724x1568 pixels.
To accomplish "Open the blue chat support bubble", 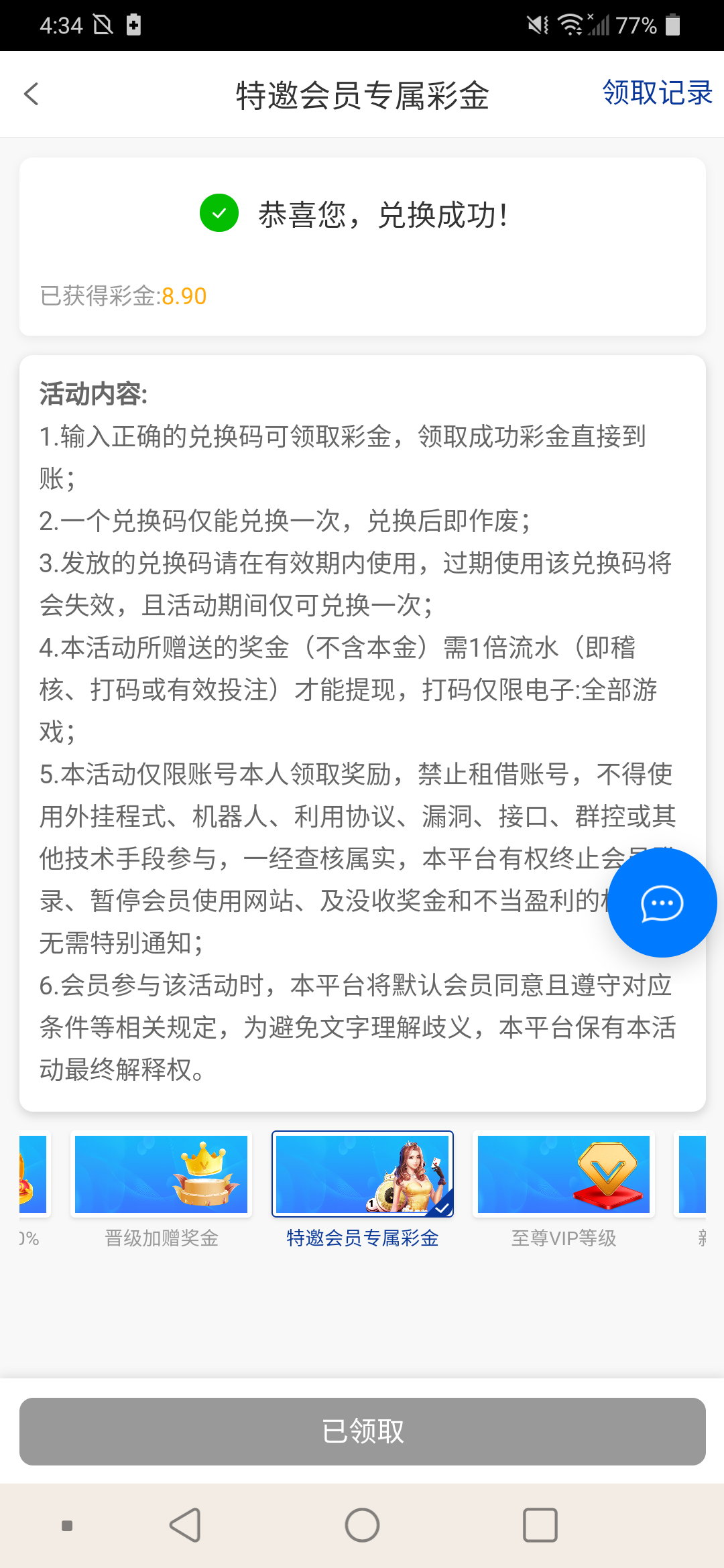I will point(662,903).
